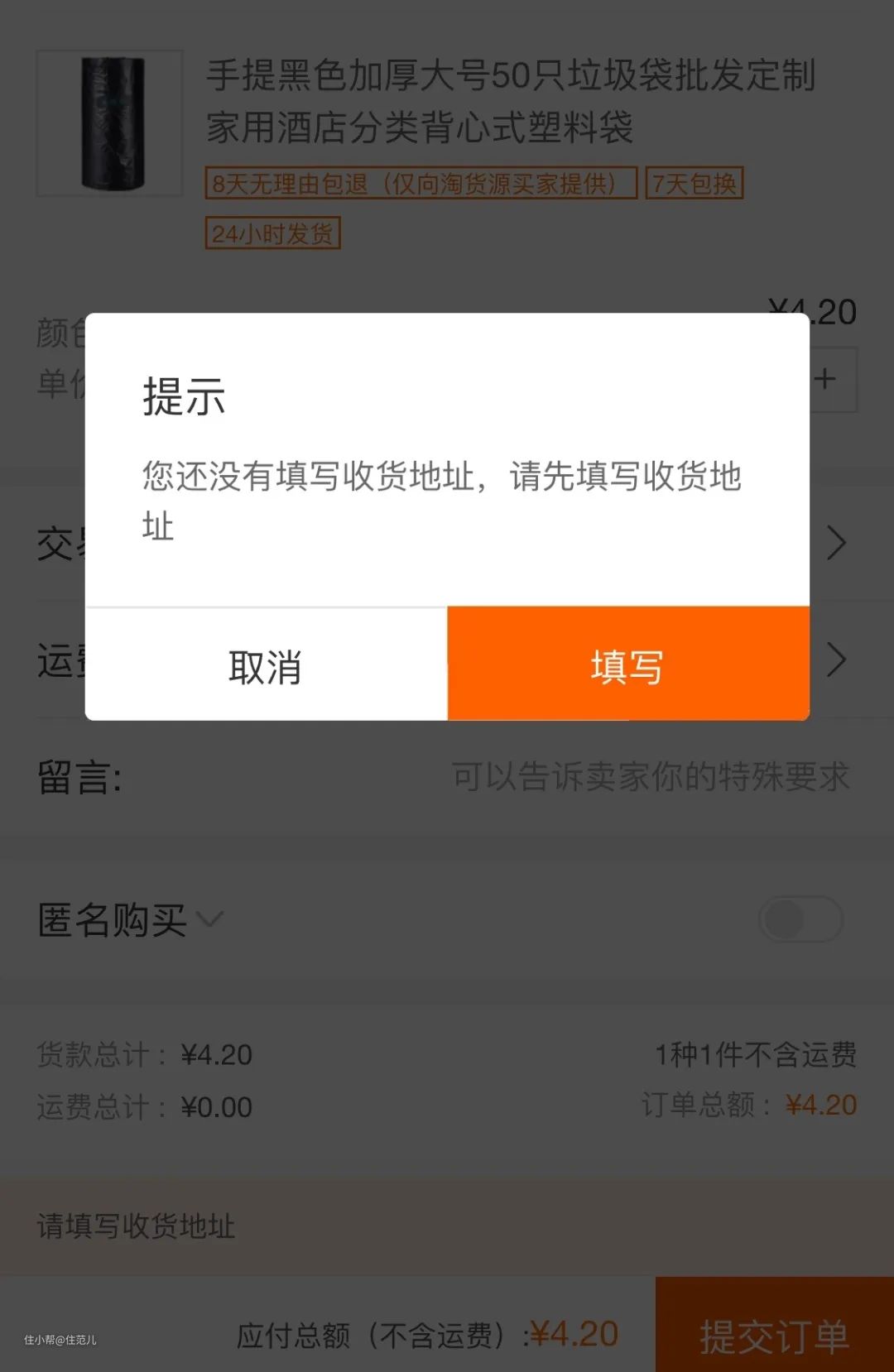Screen dimensions: 894x1372
Task: Tap 取消 to dismiss the address prompt
Action: pos(266,665)
